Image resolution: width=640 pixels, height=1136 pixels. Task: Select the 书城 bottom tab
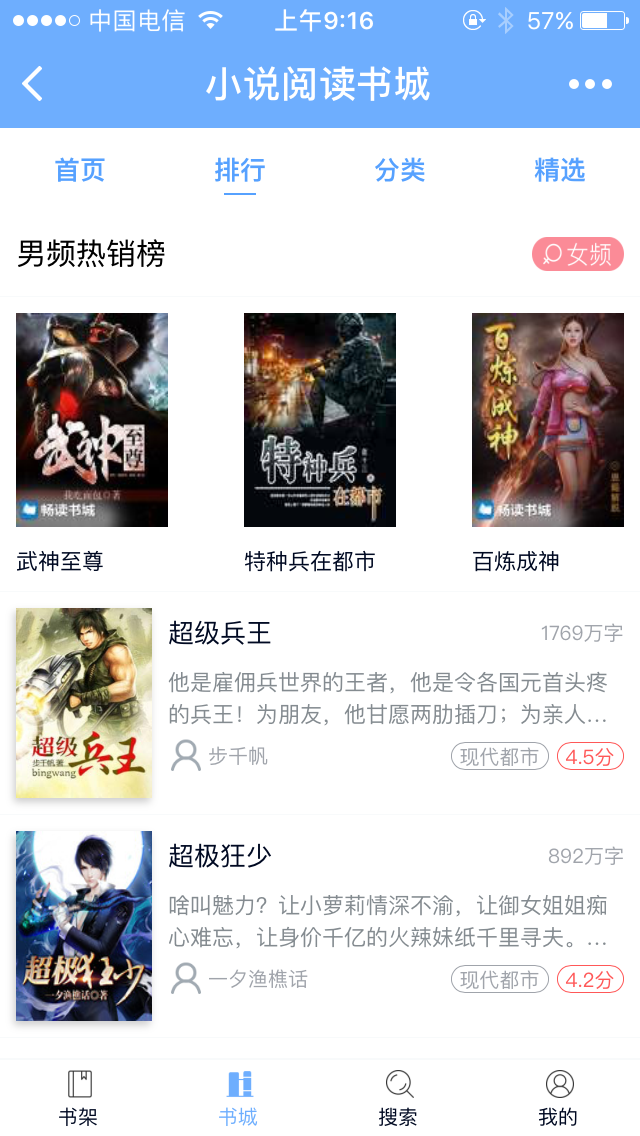pos(239,1097)
